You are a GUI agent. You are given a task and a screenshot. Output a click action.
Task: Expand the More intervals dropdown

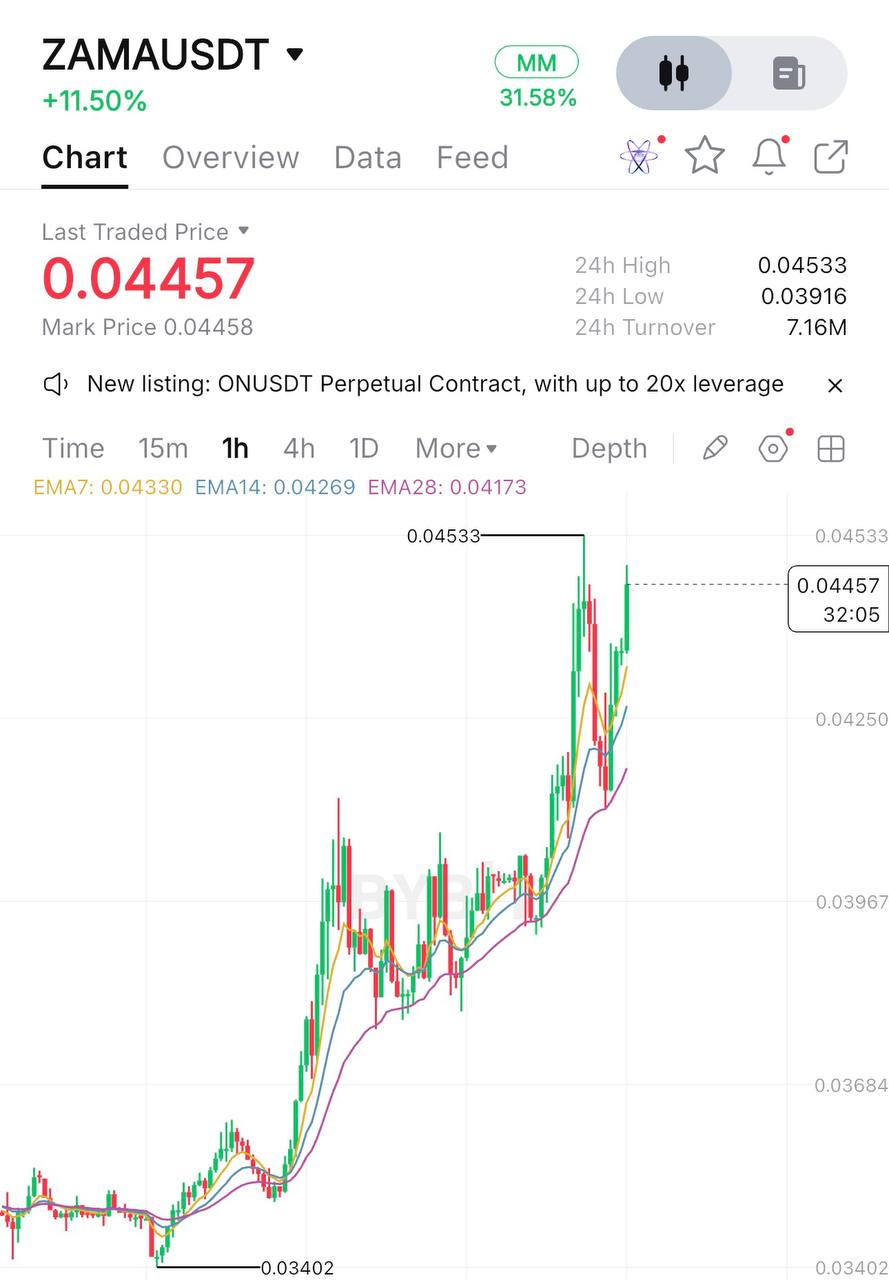click(457, 448)
